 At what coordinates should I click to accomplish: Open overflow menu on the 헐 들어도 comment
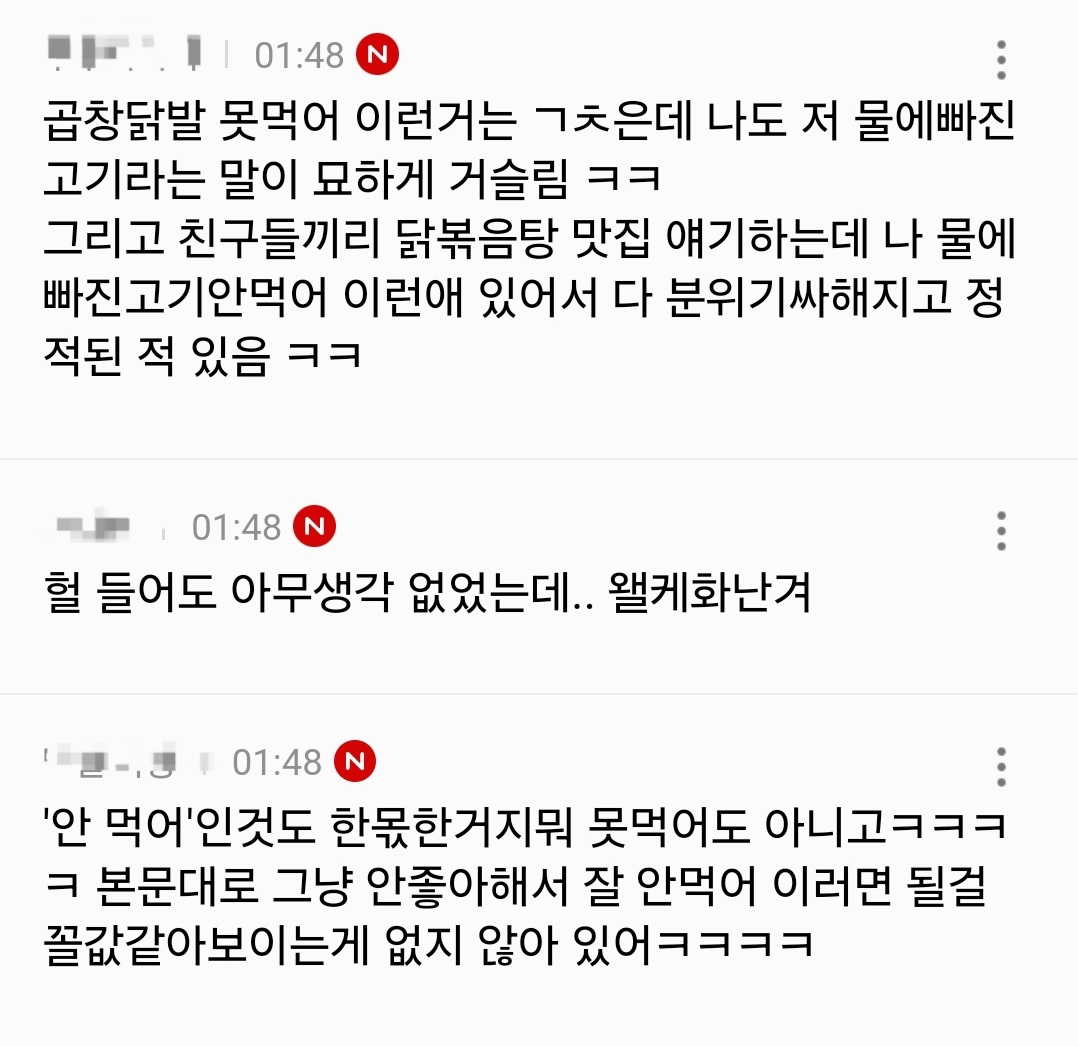tap(1001, 531)
